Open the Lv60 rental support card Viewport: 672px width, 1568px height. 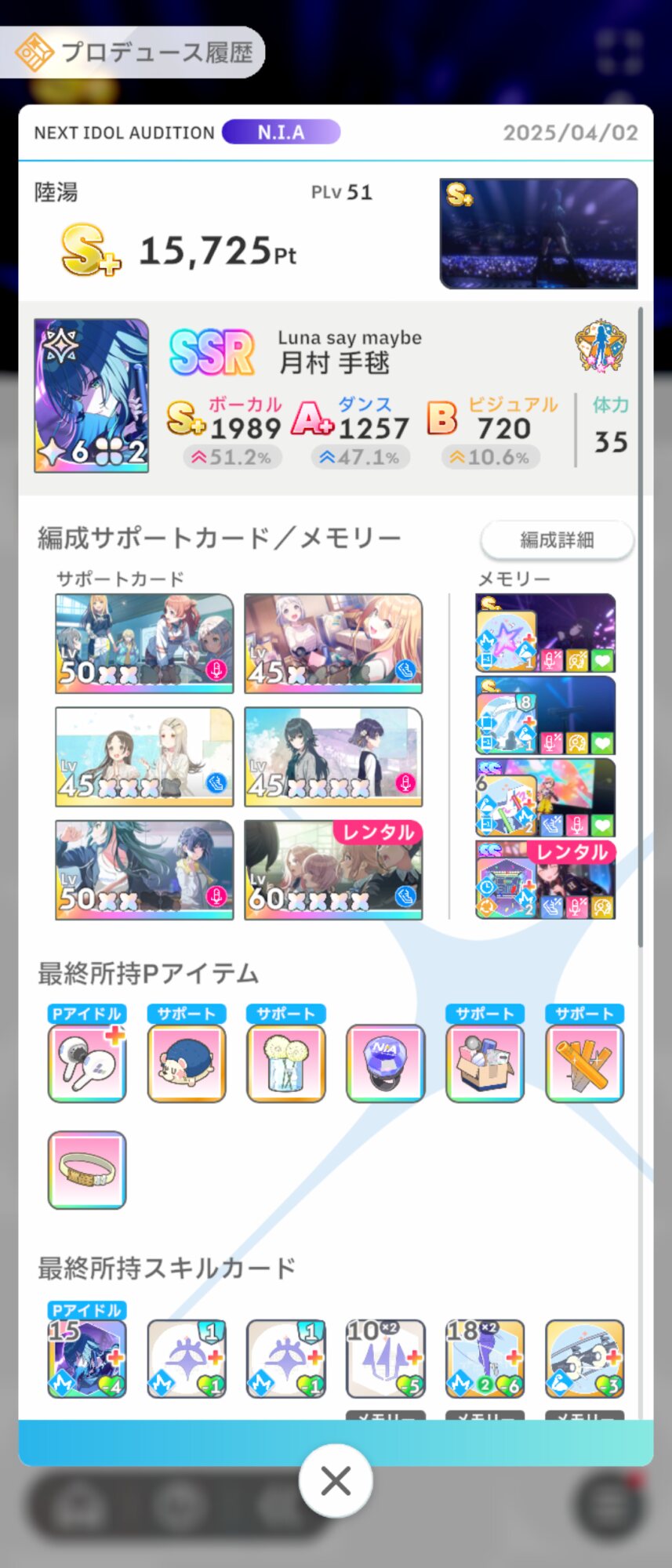(333, 870)
